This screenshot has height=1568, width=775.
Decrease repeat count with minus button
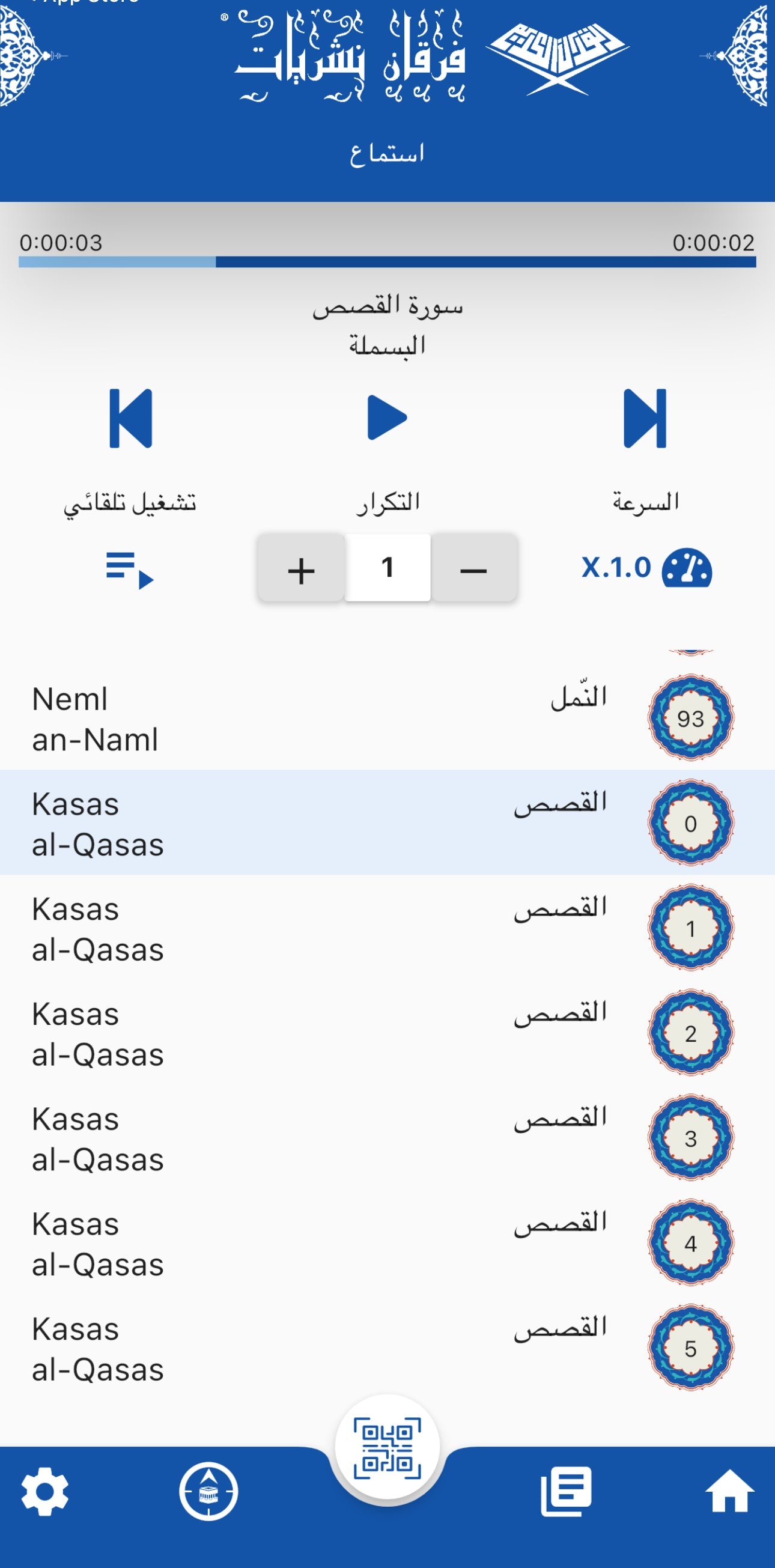point(473,570)
